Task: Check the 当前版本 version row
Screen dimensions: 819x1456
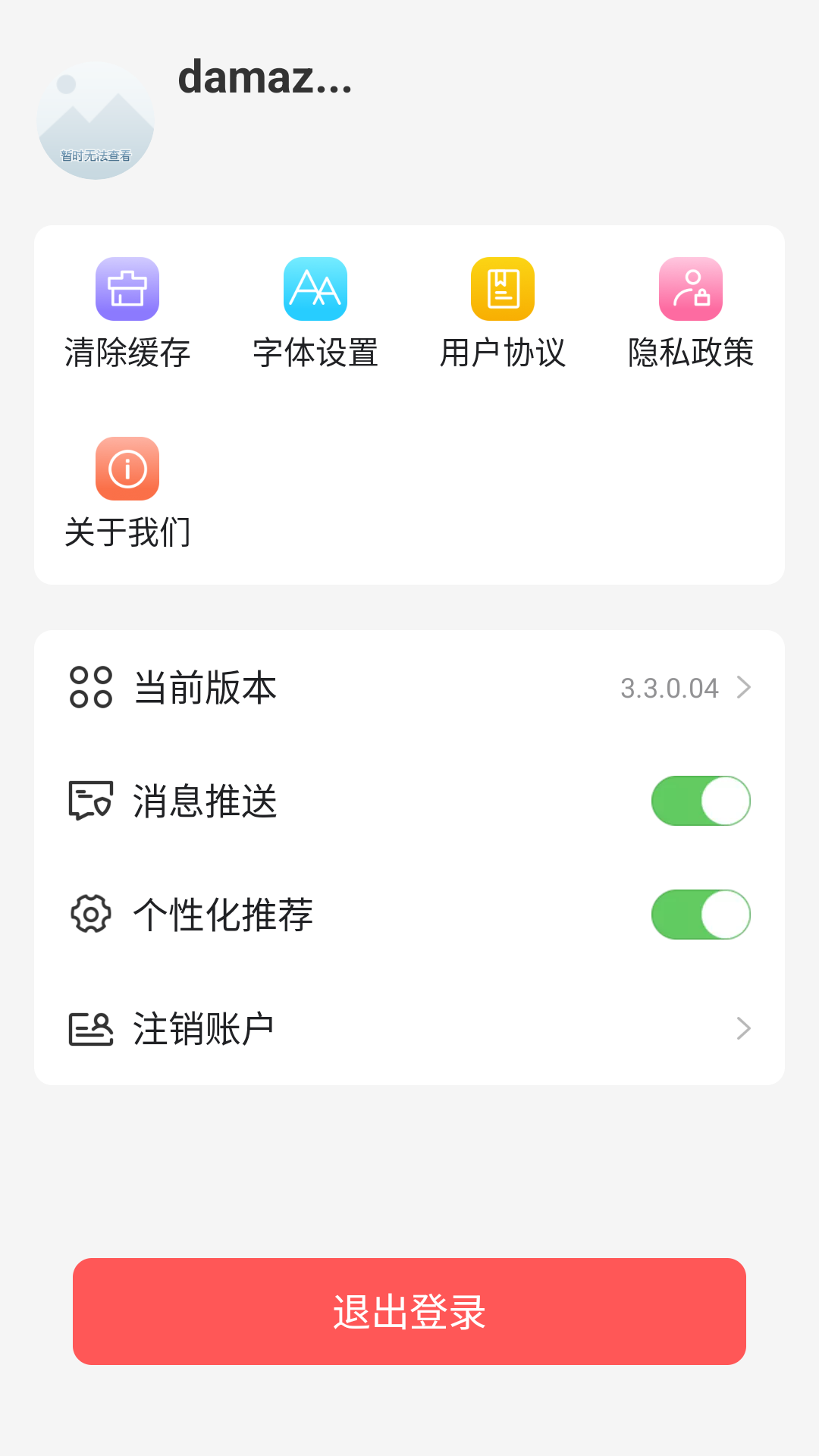Action: [x=409, y=688]
